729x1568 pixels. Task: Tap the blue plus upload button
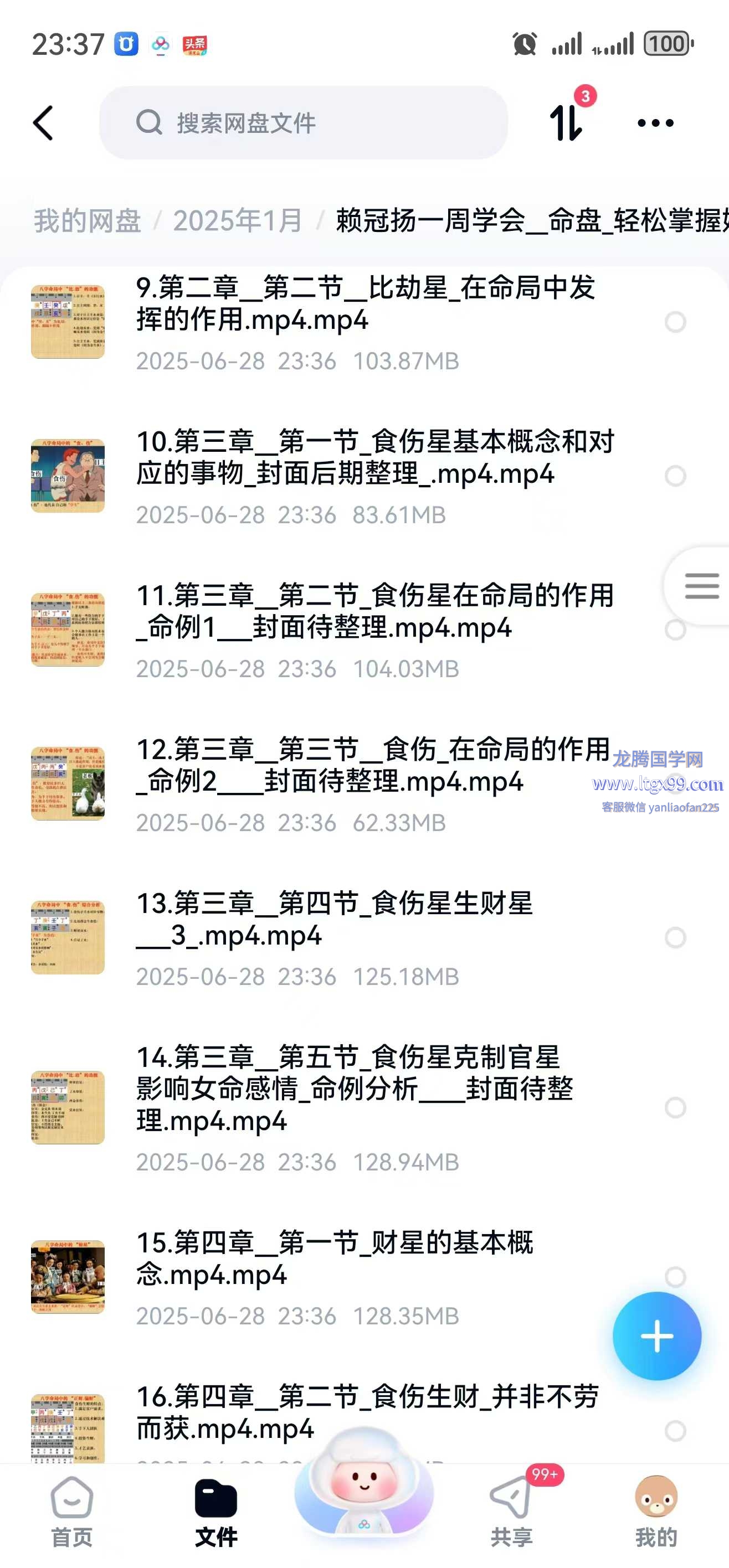click(x=656, y=1336)
